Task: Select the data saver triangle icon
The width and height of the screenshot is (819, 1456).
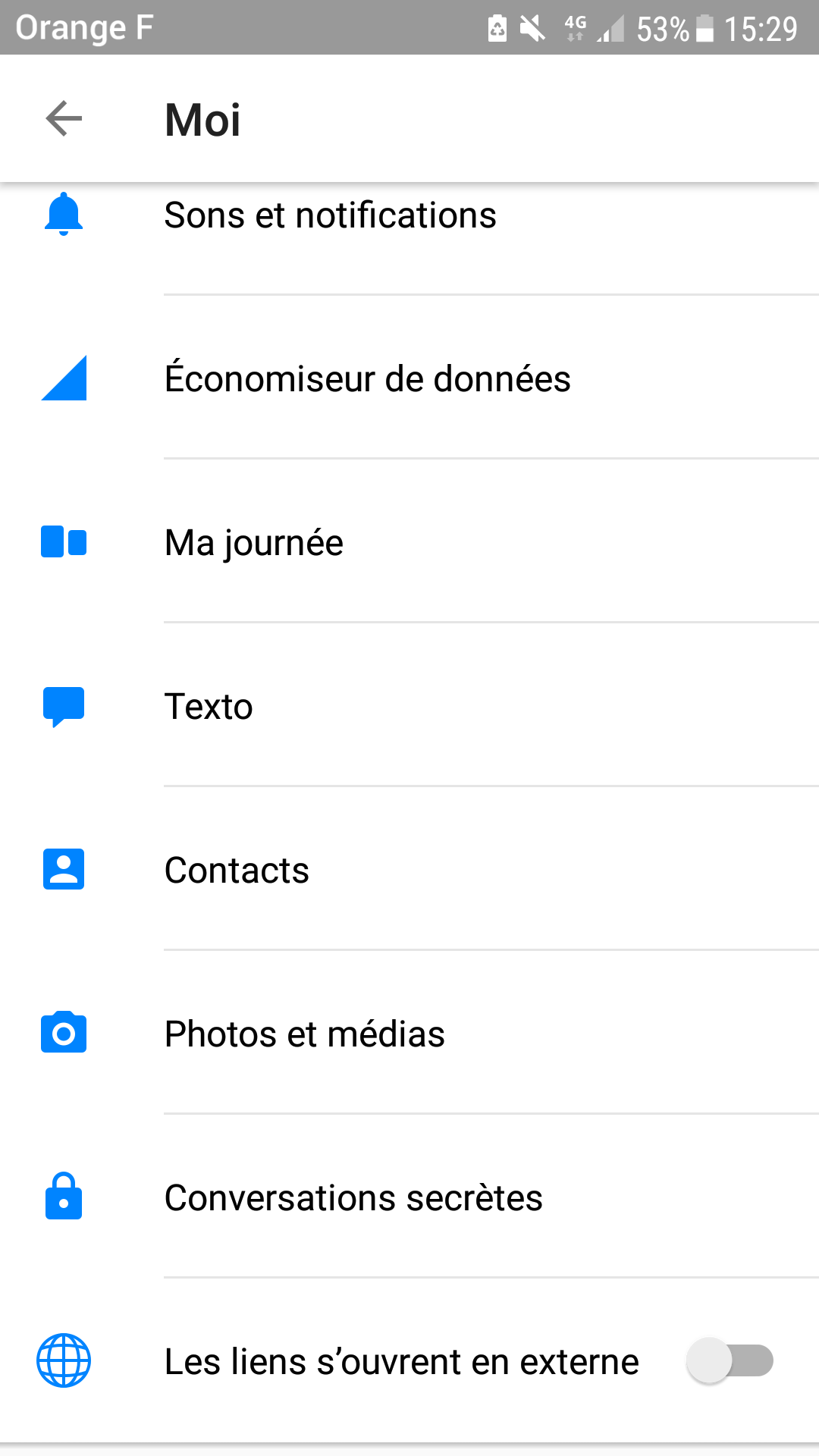Action: pos(64,378)
